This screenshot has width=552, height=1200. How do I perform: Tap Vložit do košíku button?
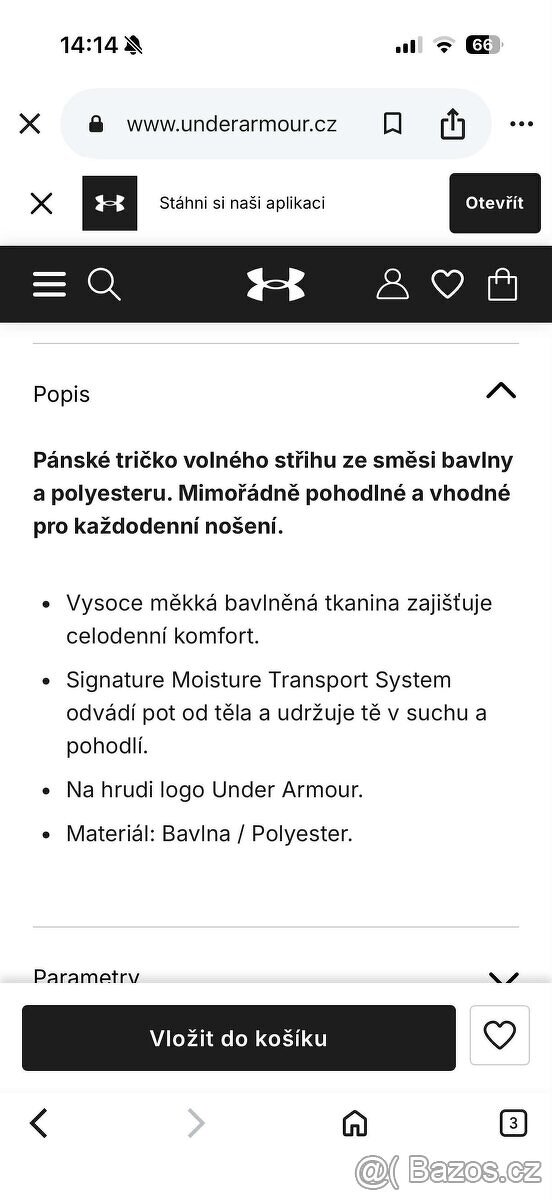point(239,1038)
